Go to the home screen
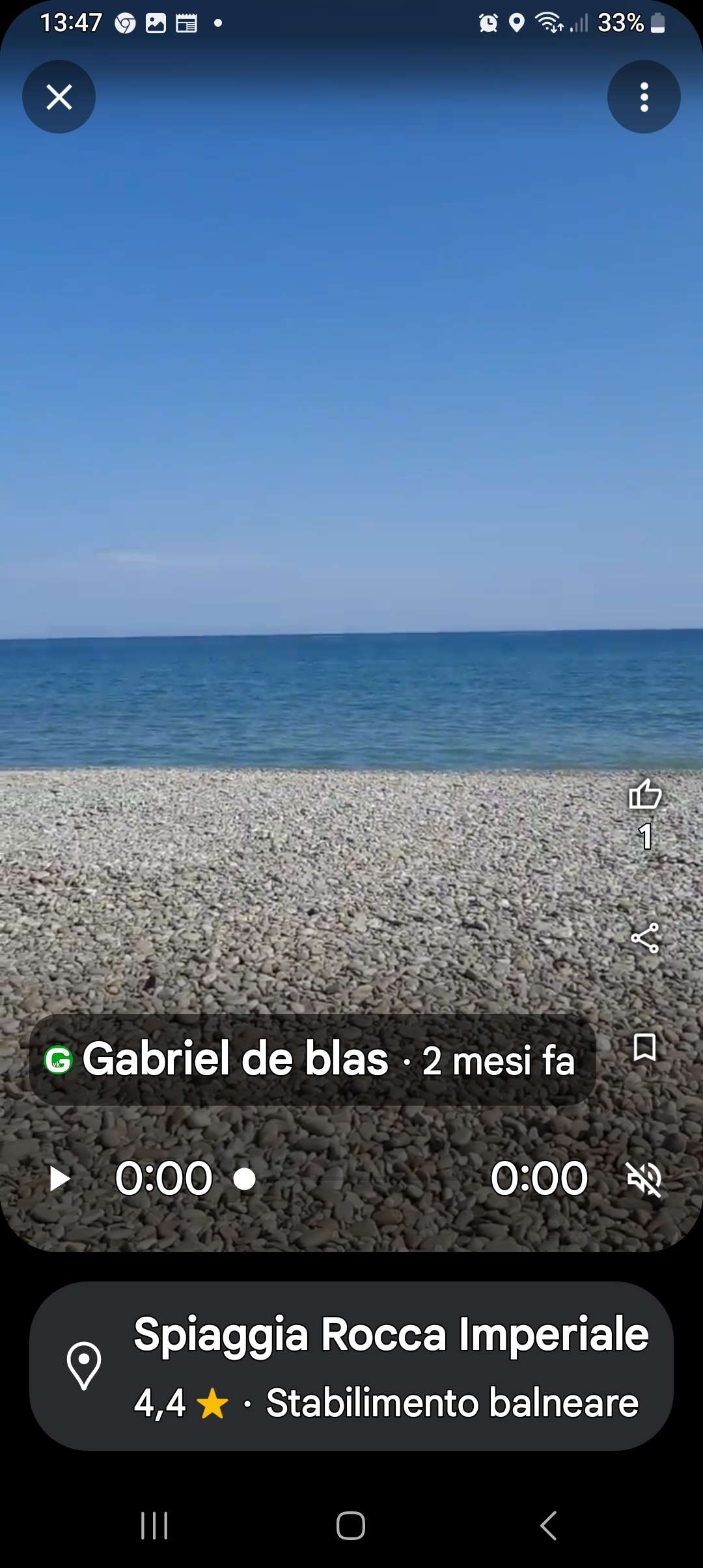This screenshot has width=703, height=1568. [351, 1525]
